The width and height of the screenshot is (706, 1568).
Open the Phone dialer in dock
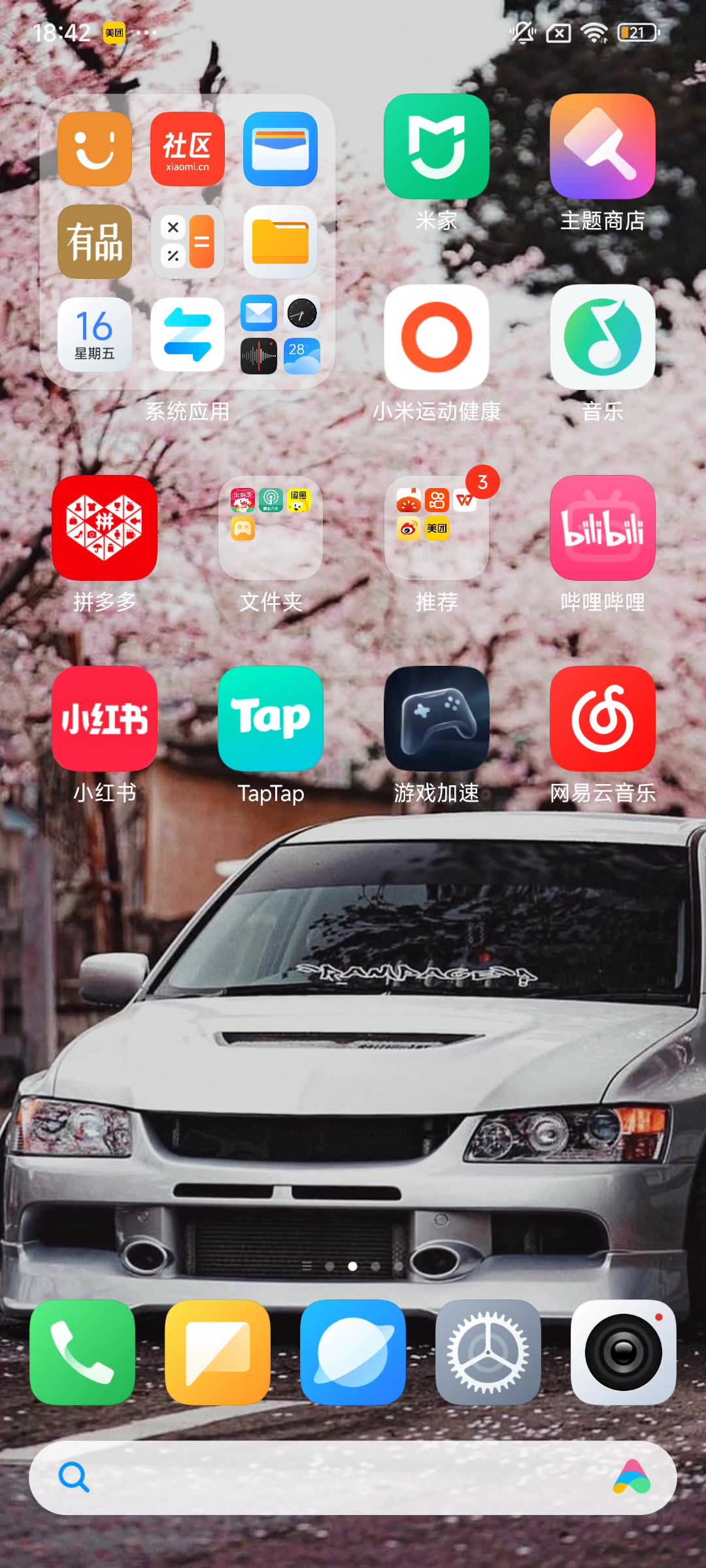pyautogui.click(x=82, y=1352)
